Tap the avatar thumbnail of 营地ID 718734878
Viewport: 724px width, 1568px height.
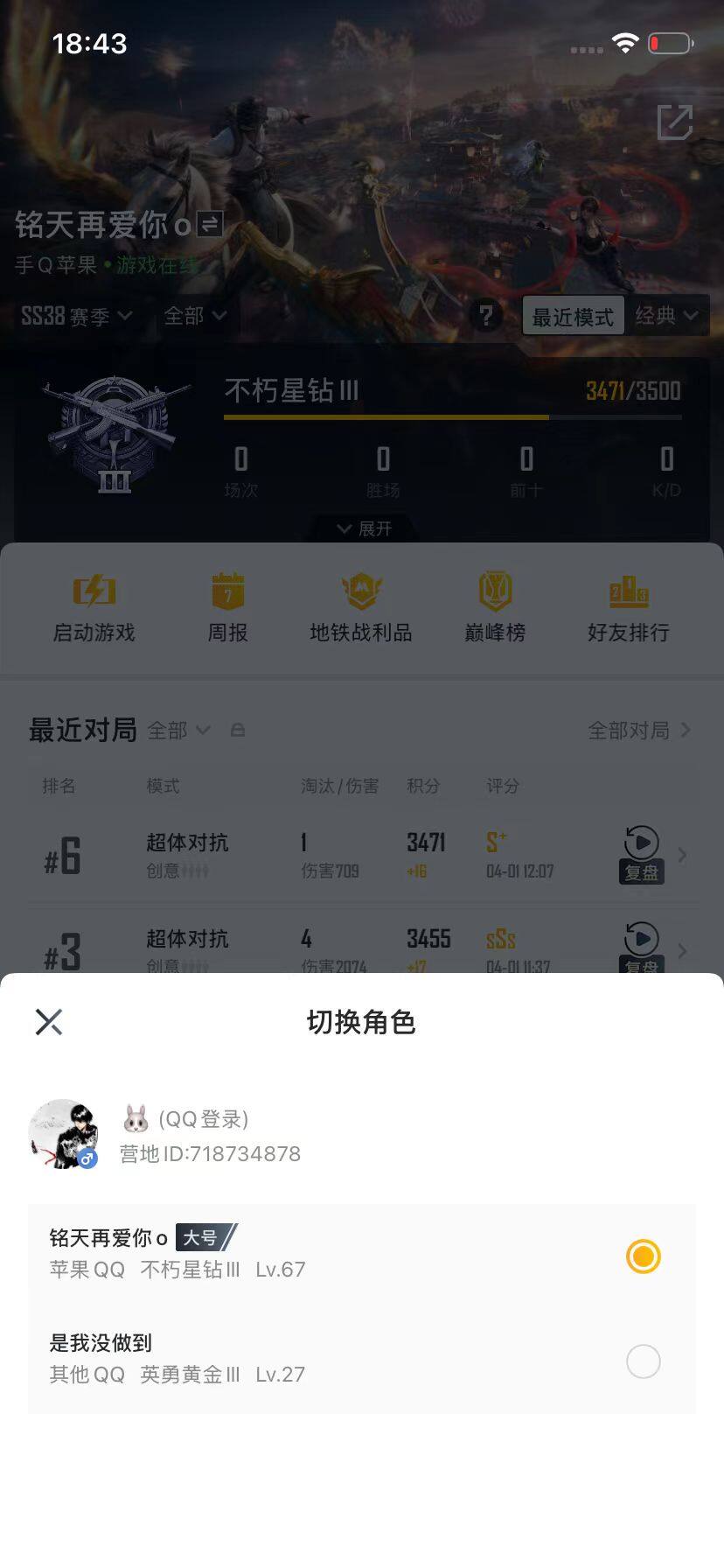(x=62, y=1135)
